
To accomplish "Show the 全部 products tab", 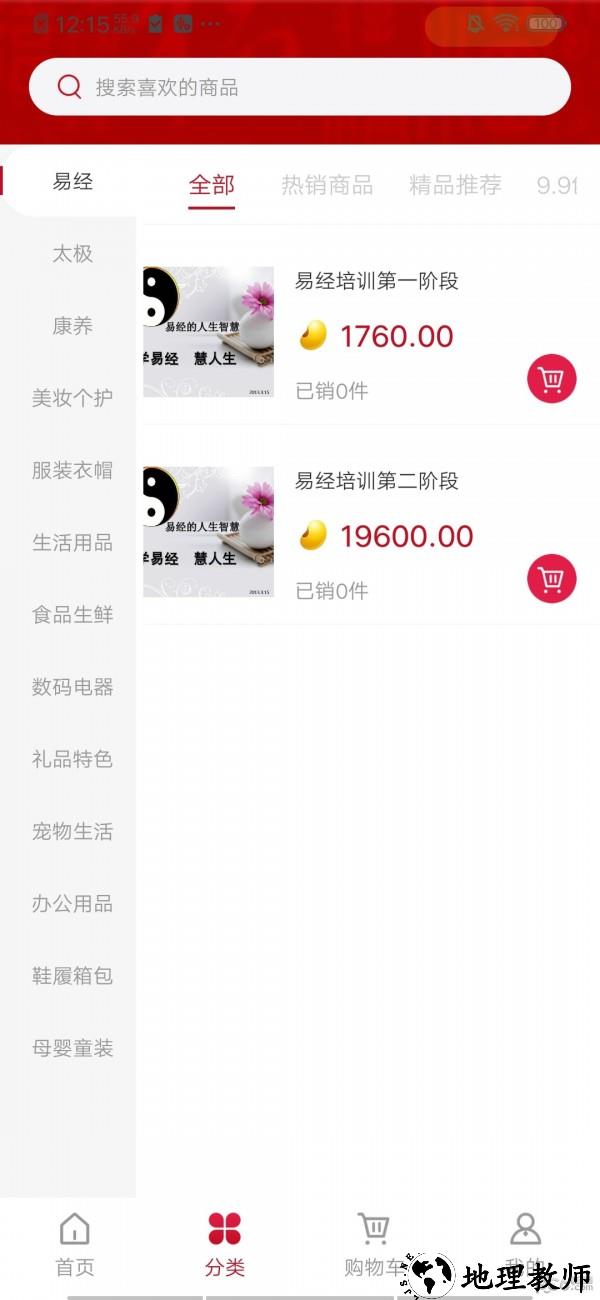I will [x=211, y=185].
